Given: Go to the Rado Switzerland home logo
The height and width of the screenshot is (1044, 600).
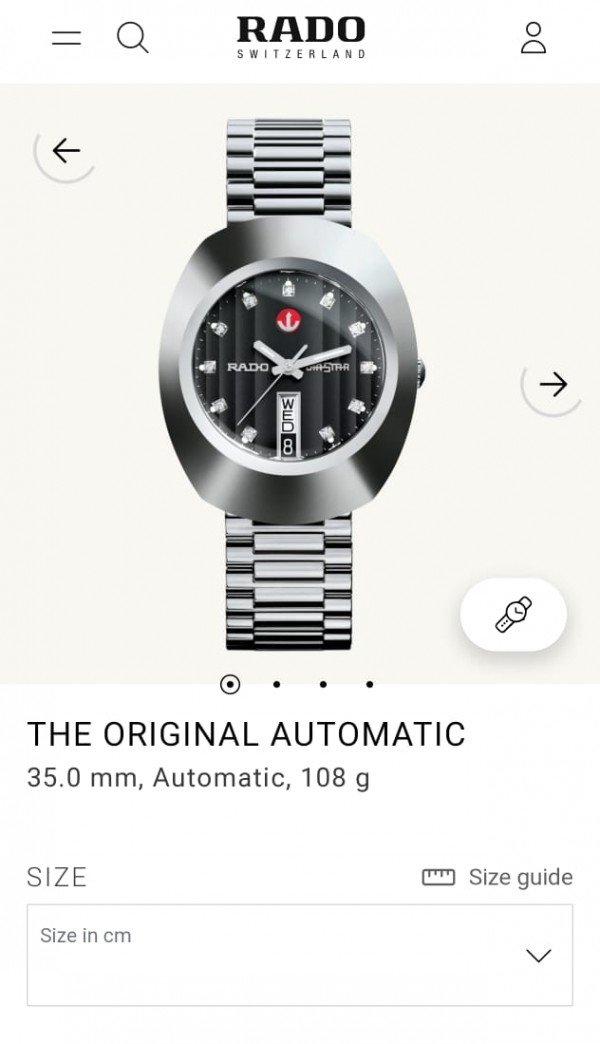Looking at the screenshot, I should point(300,36).
